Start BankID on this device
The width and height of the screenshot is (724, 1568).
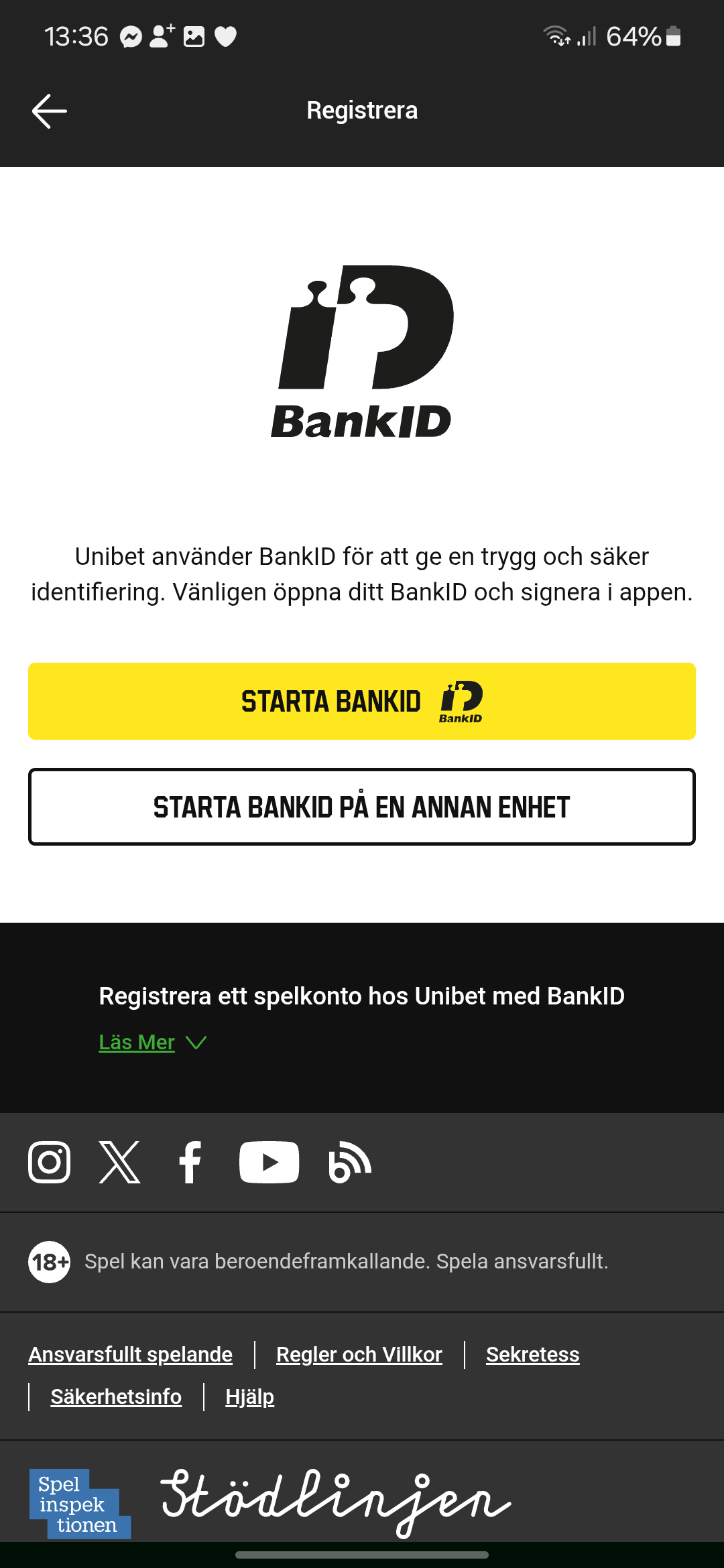[362, 701]
